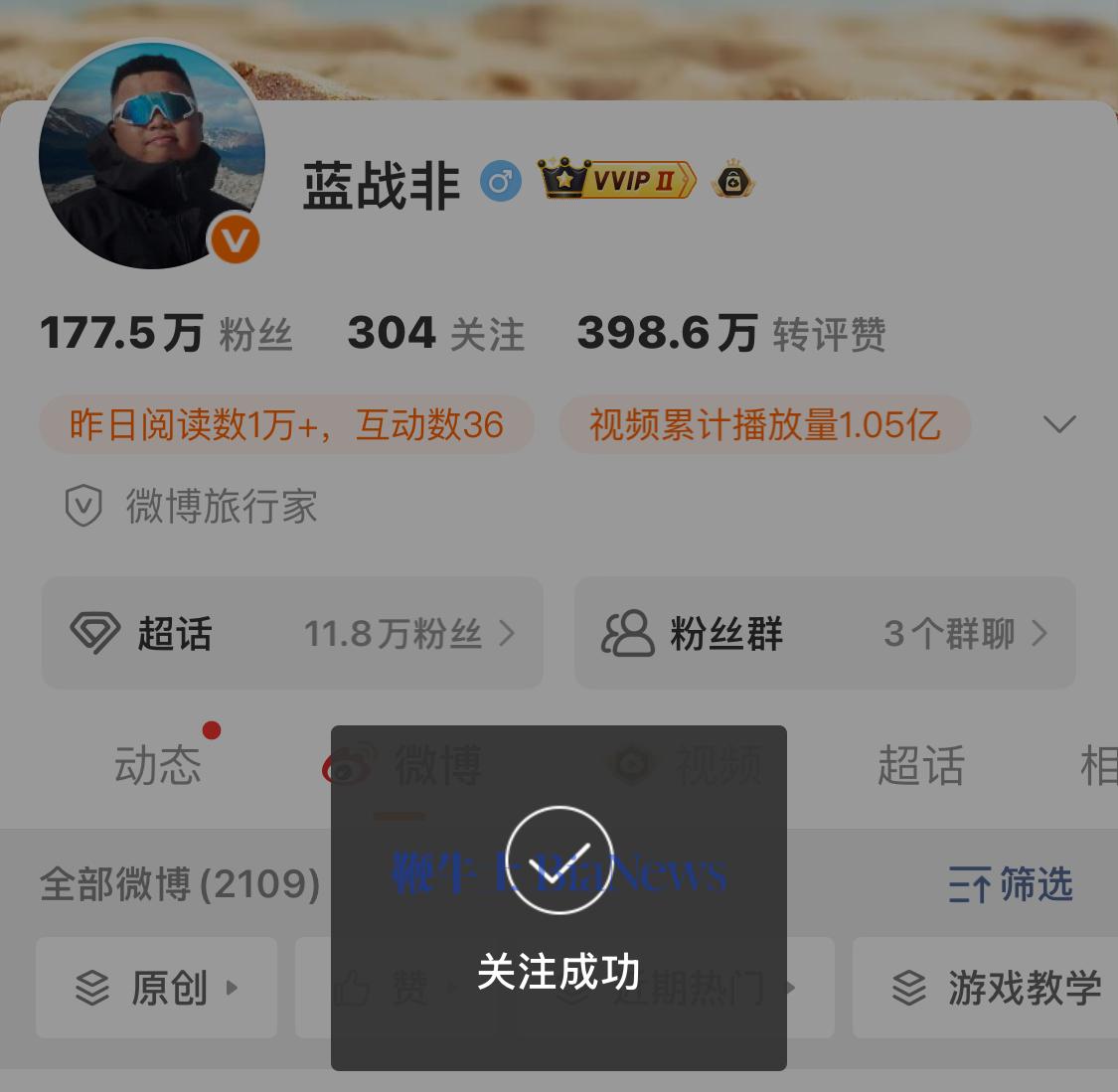
Task: Open the 筛选 filter option
Action: coord(1010,884)
